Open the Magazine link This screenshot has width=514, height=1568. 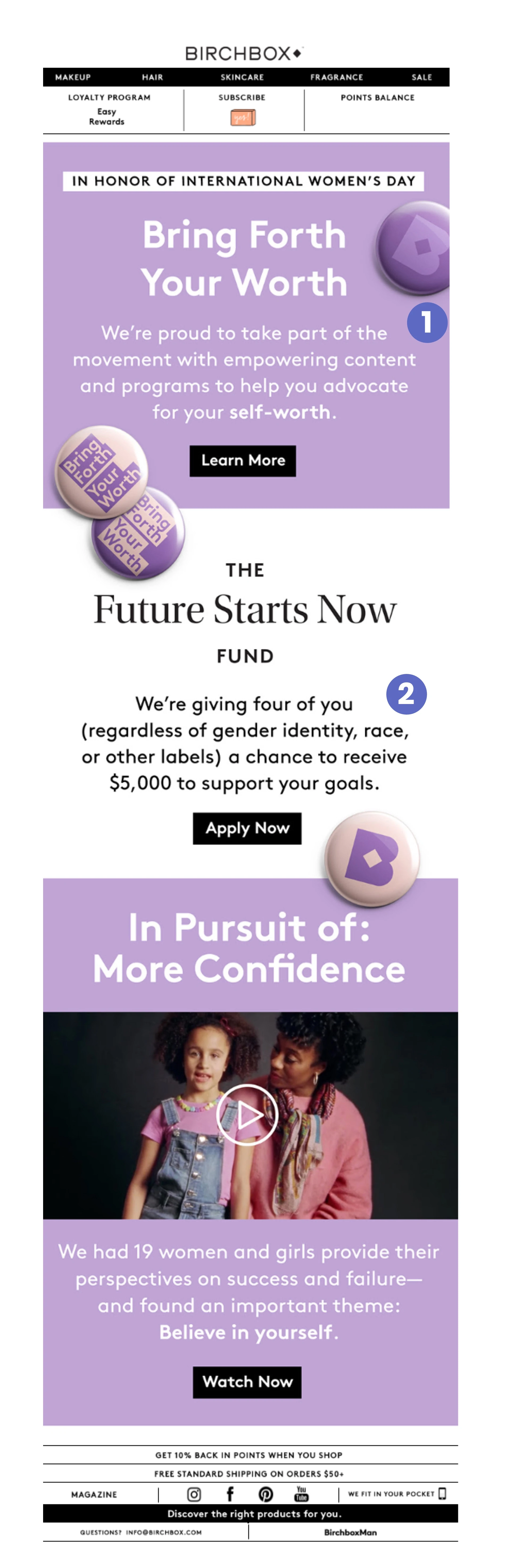tap(94, 1494)
